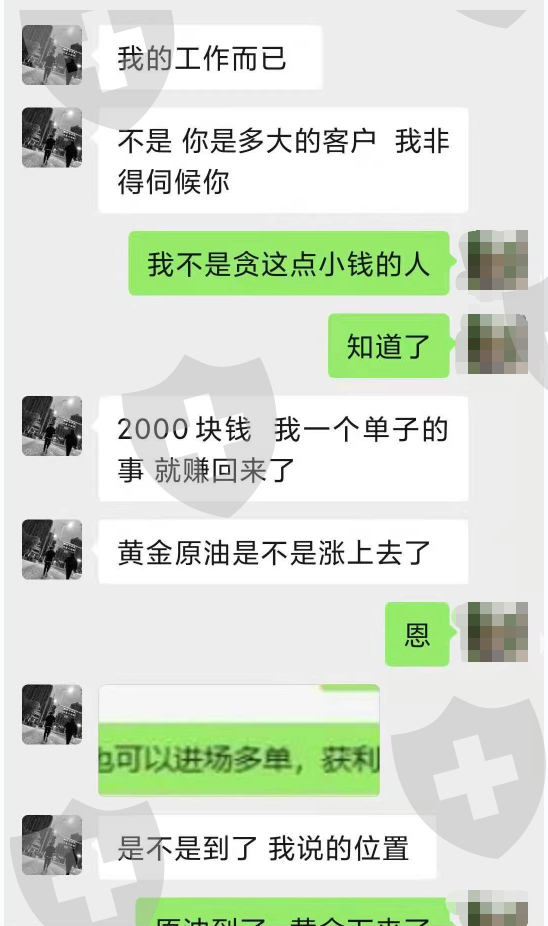The height and width of the screenshot is (926, 548).
Task: Tap the contact's avatar beside 我的工作而已
Action: click(x=52, y=55)
